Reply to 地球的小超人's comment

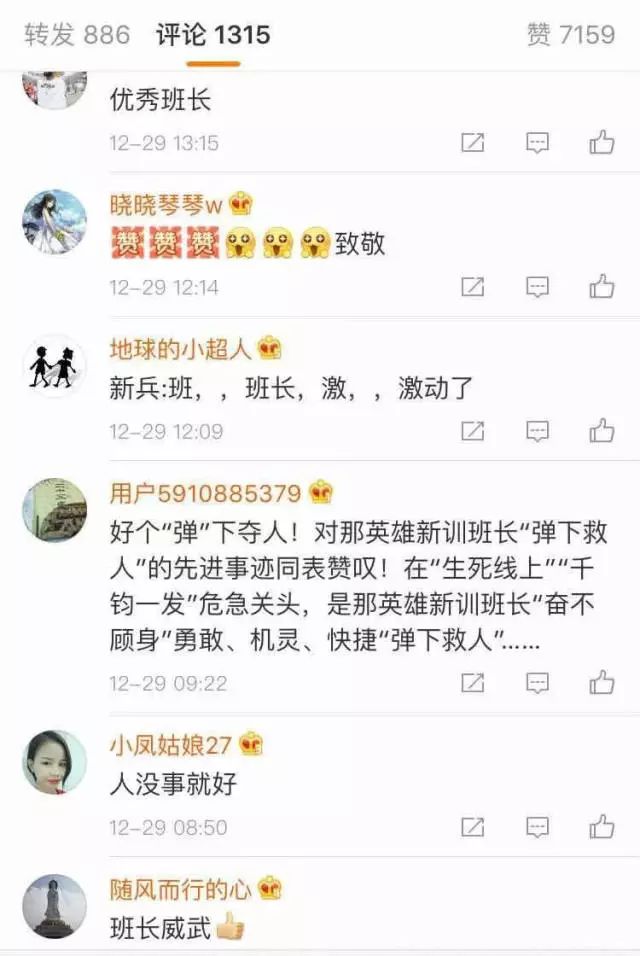538,431
